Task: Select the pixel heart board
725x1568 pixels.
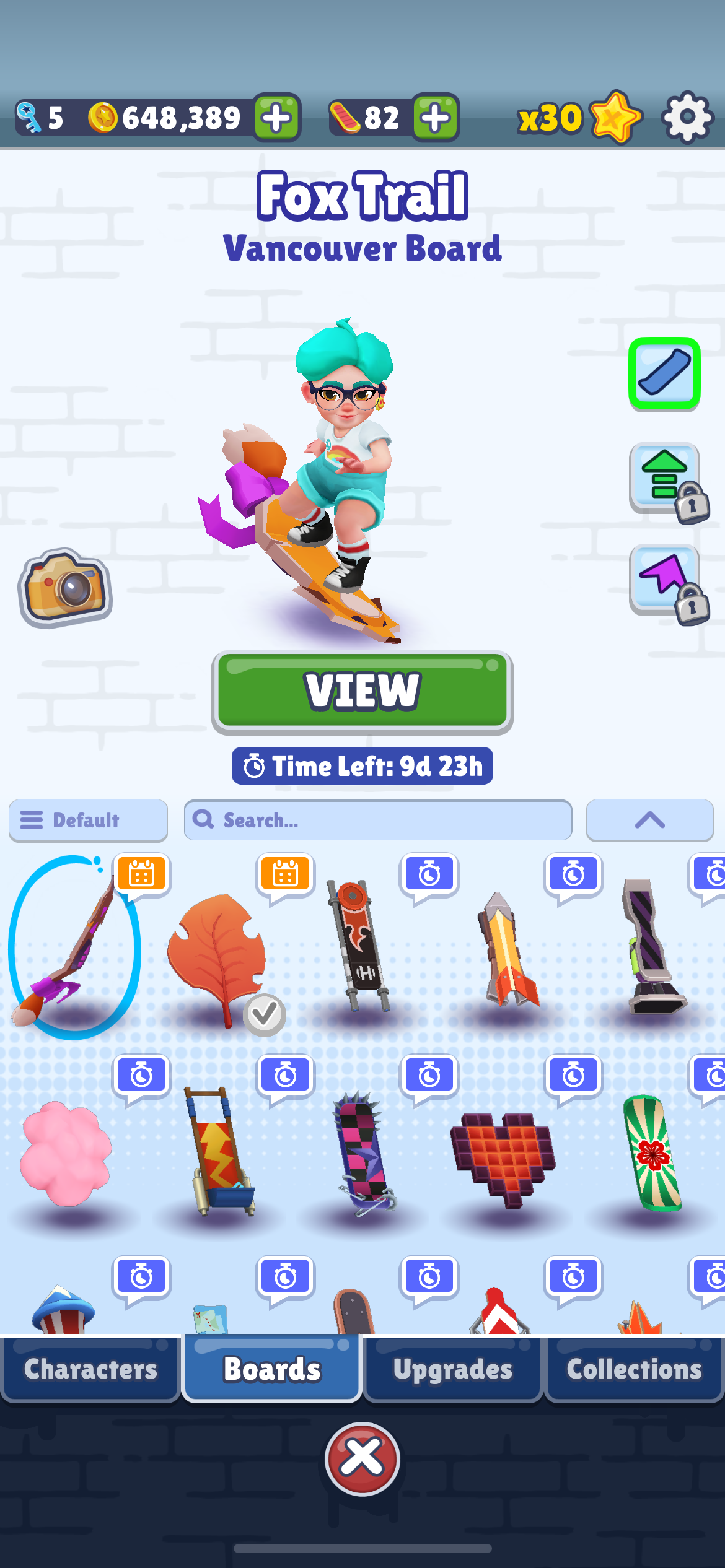Action: [503, 1157]
